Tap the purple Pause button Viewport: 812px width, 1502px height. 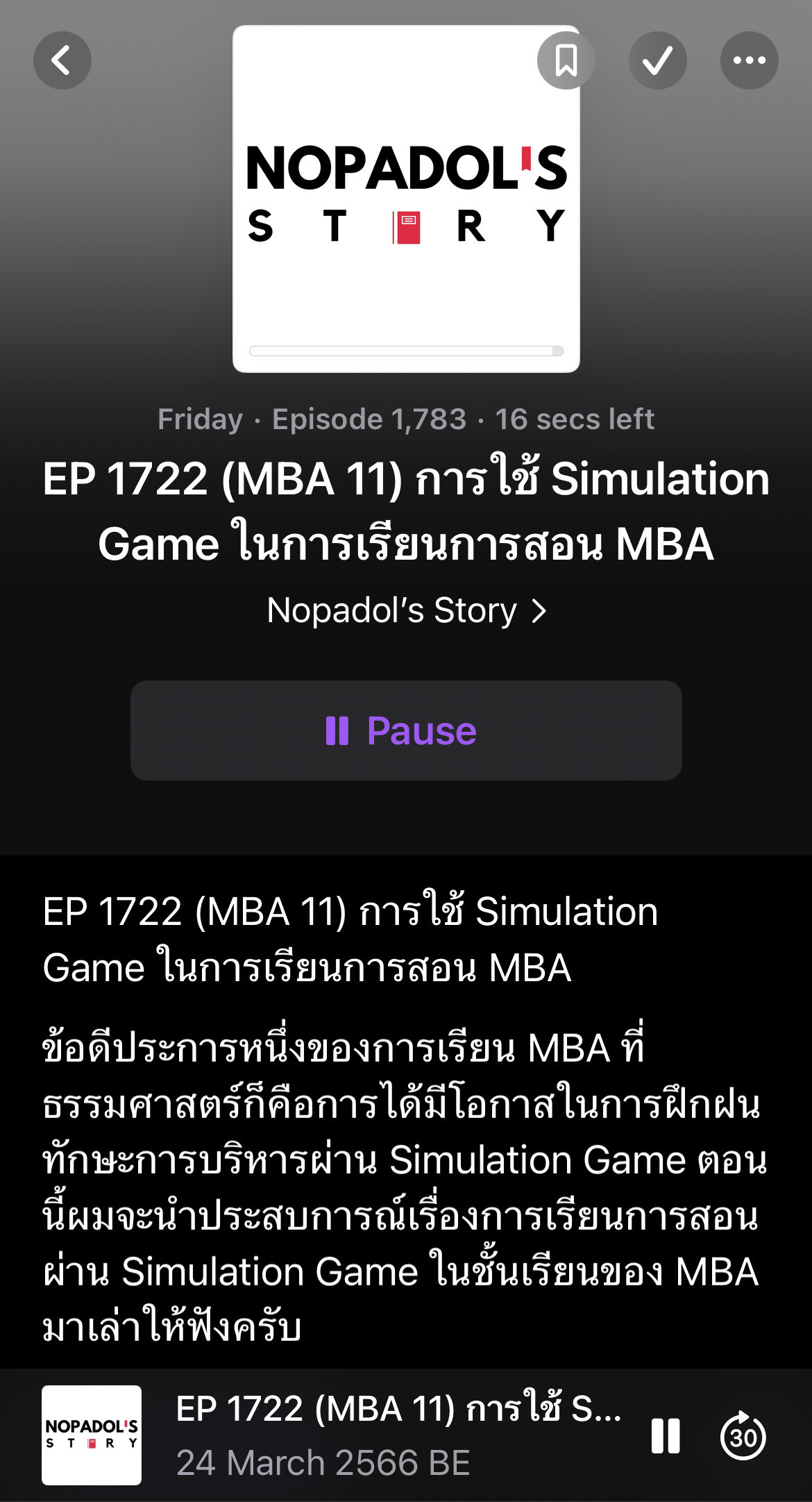pos(406,731)
